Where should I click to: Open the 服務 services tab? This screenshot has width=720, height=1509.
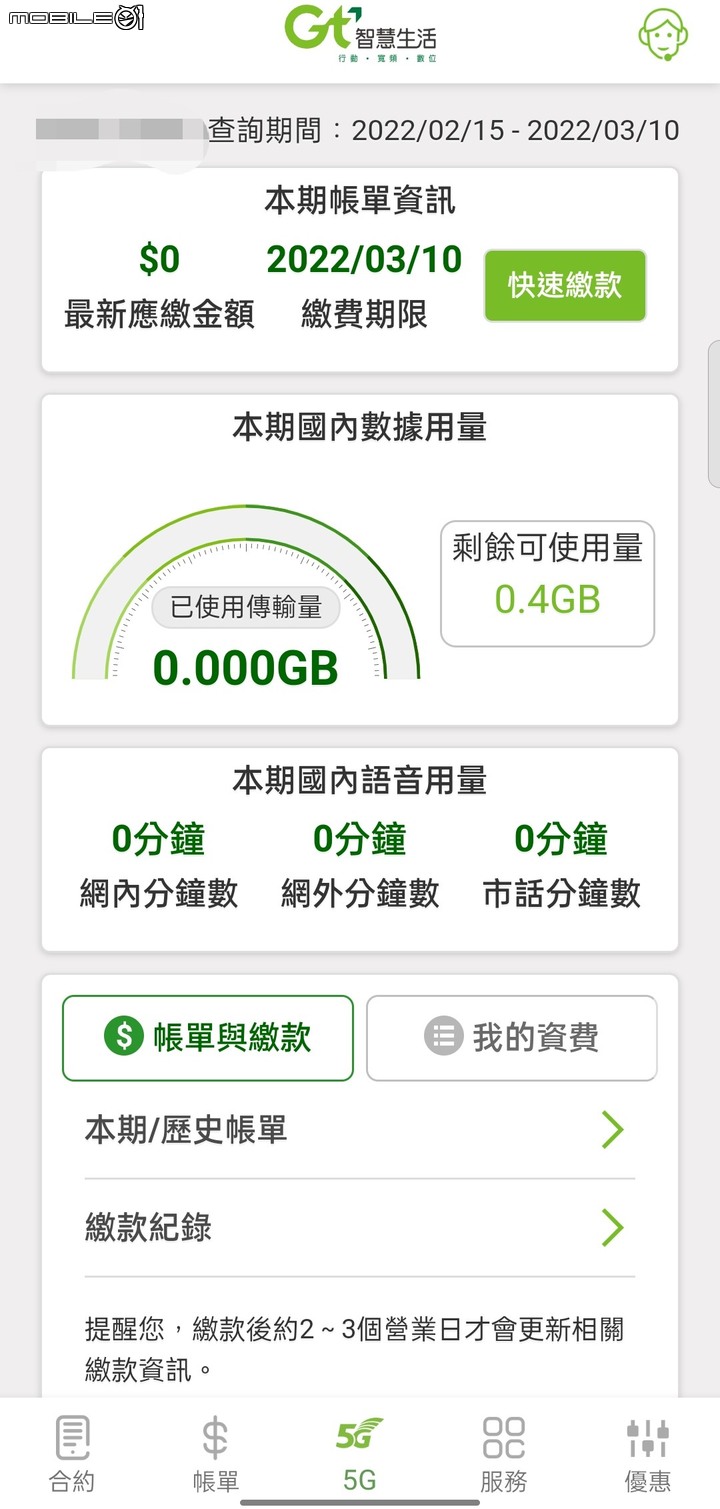504,1453
